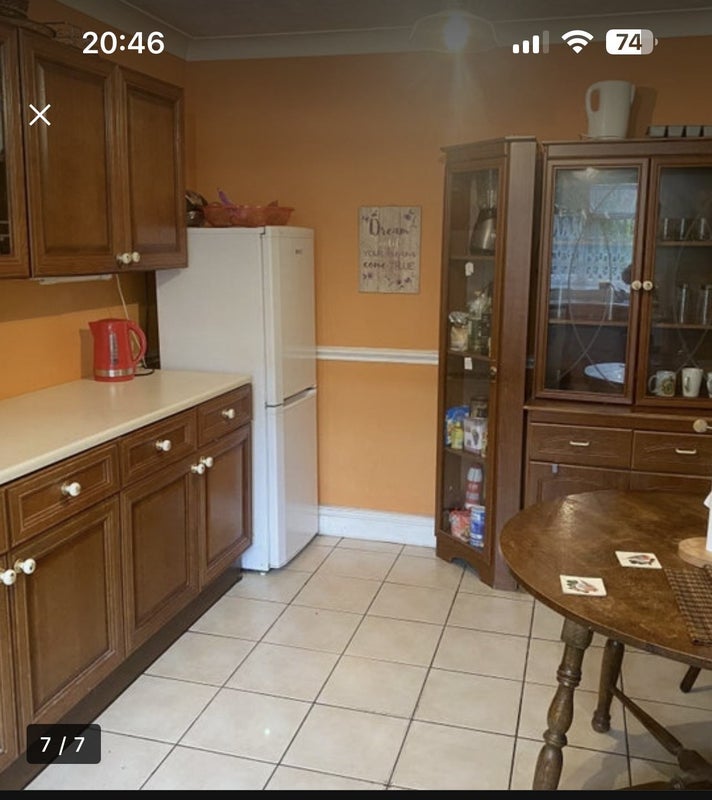Close the full-screen photo viewer
712x800 pixels.
(40, 115)
